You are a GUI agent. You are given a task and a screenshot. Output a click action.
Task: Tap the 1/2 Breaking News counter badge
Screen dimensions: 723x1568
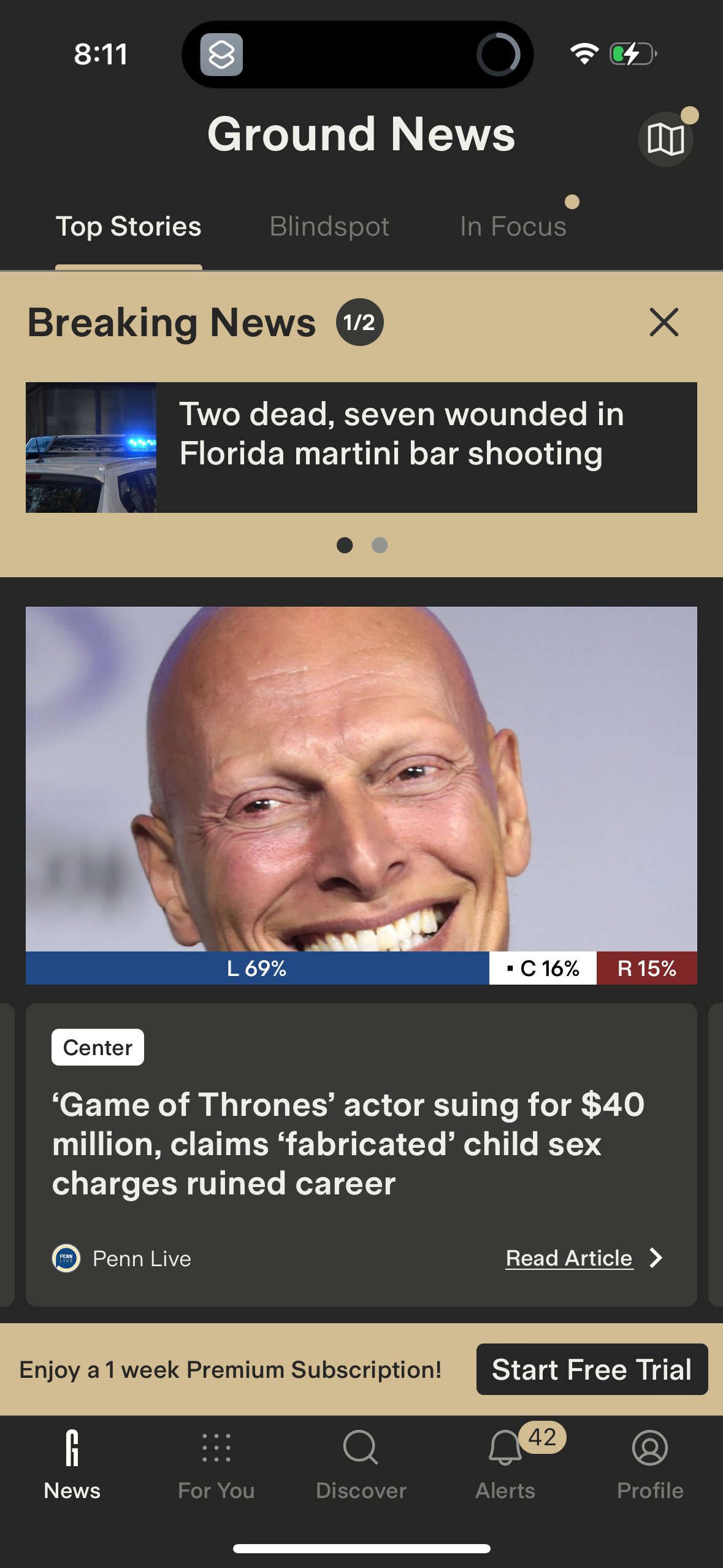[x=359, y=321]
